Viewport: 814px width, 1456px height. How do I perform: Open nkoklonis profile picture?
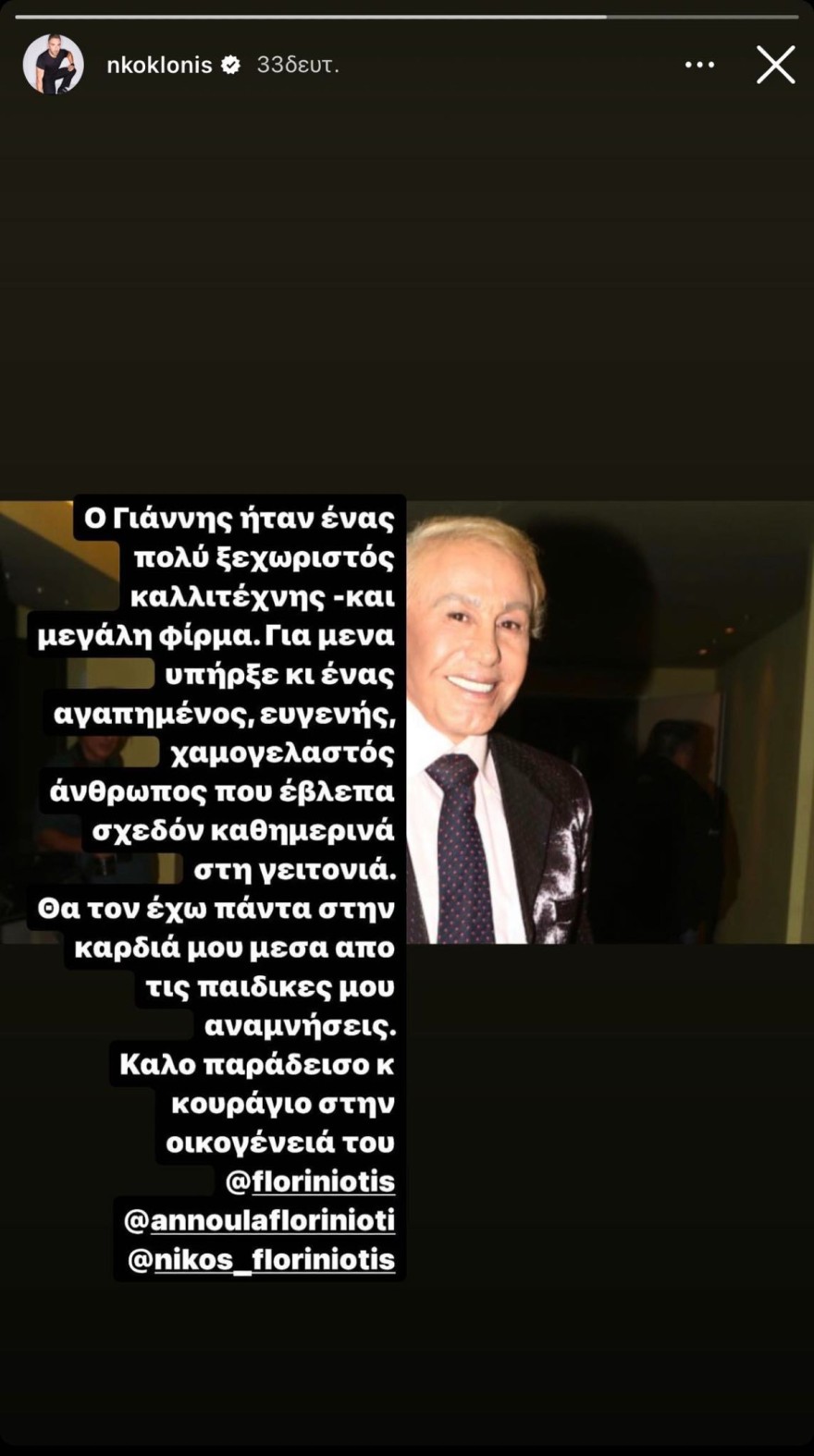pyautogui.click(x=53, y=65)
